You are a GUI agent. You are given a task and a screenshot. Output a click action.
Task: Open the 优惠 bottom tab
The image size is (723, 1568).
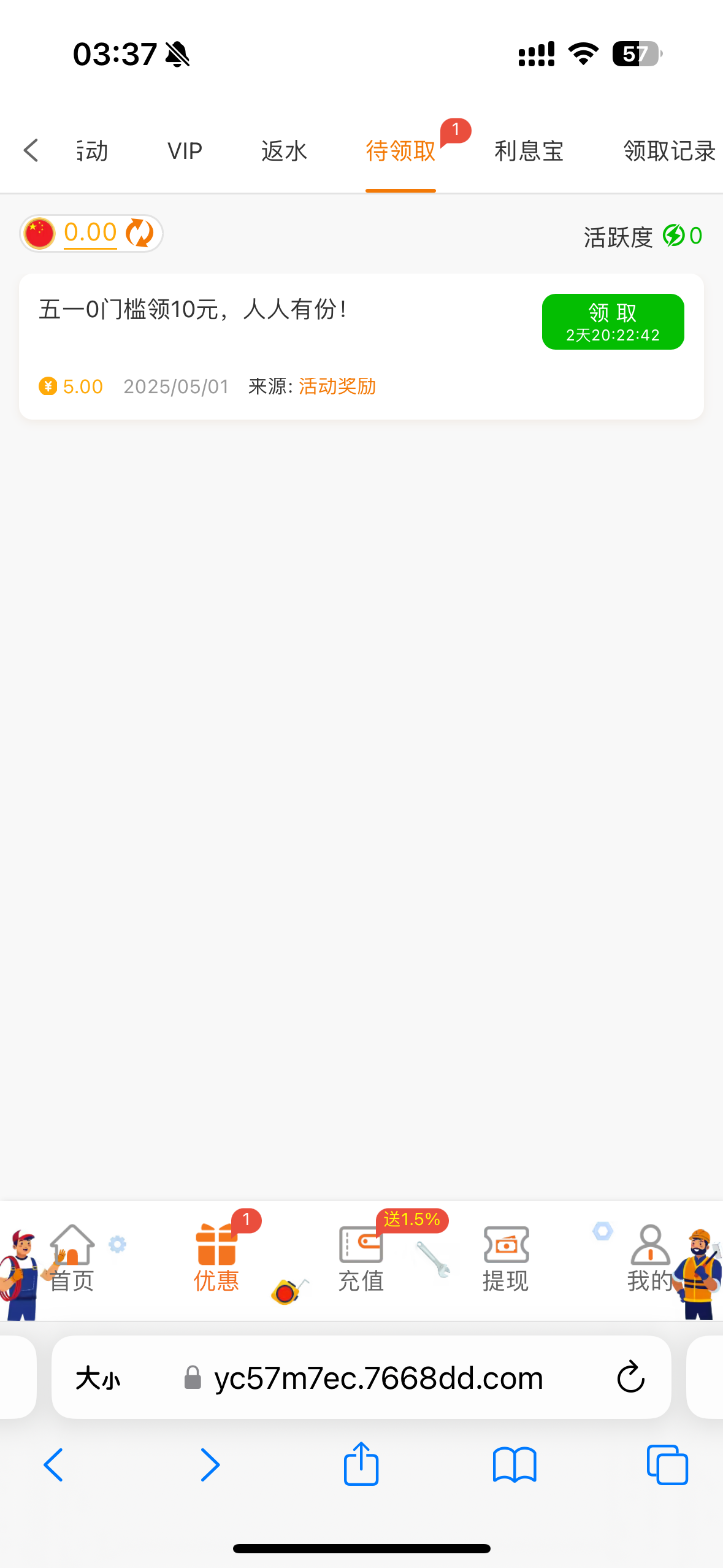[216, 1259]
